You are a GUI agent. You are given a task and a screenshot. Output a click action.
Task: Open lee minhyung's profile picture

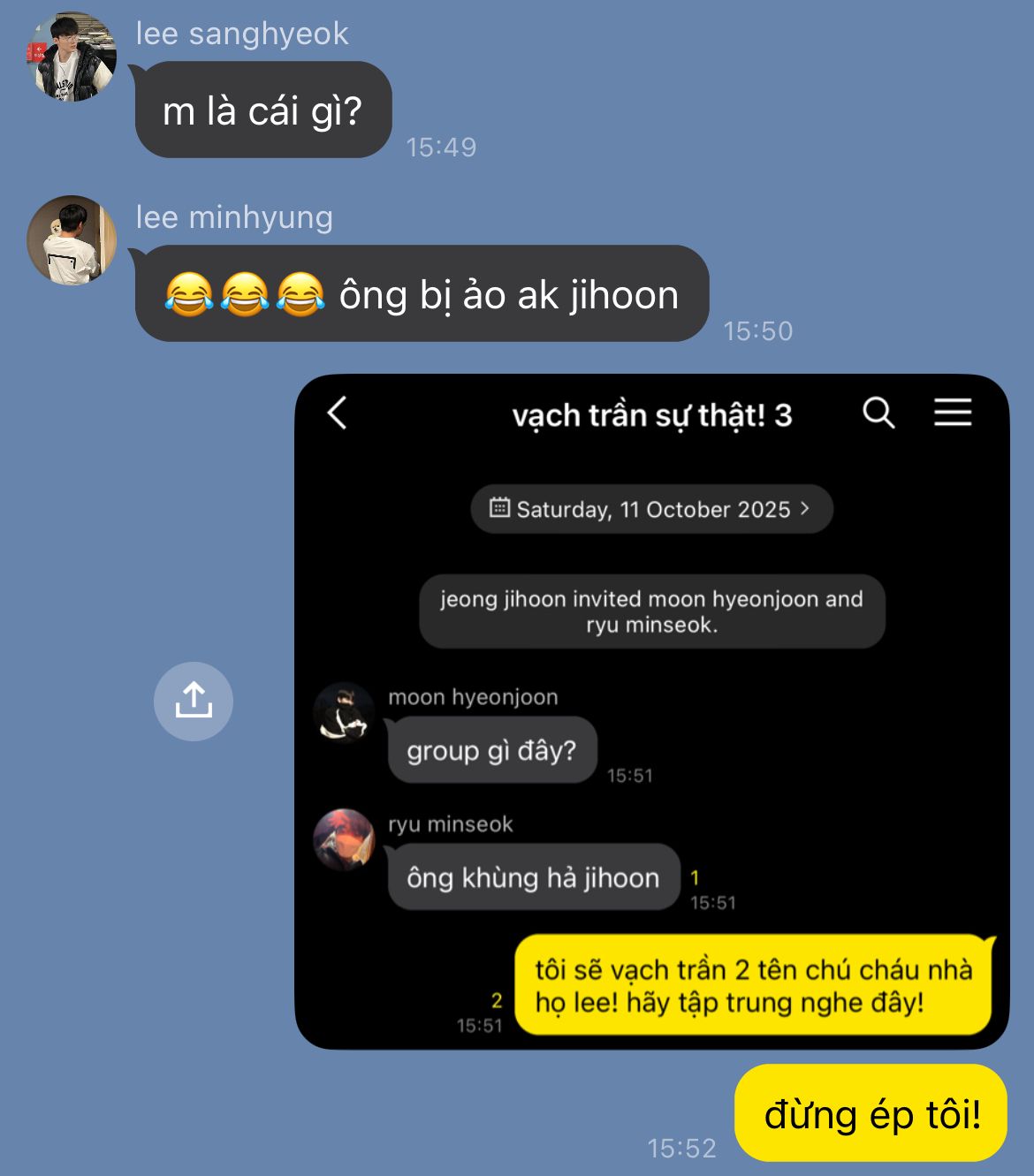click(72, 240)
